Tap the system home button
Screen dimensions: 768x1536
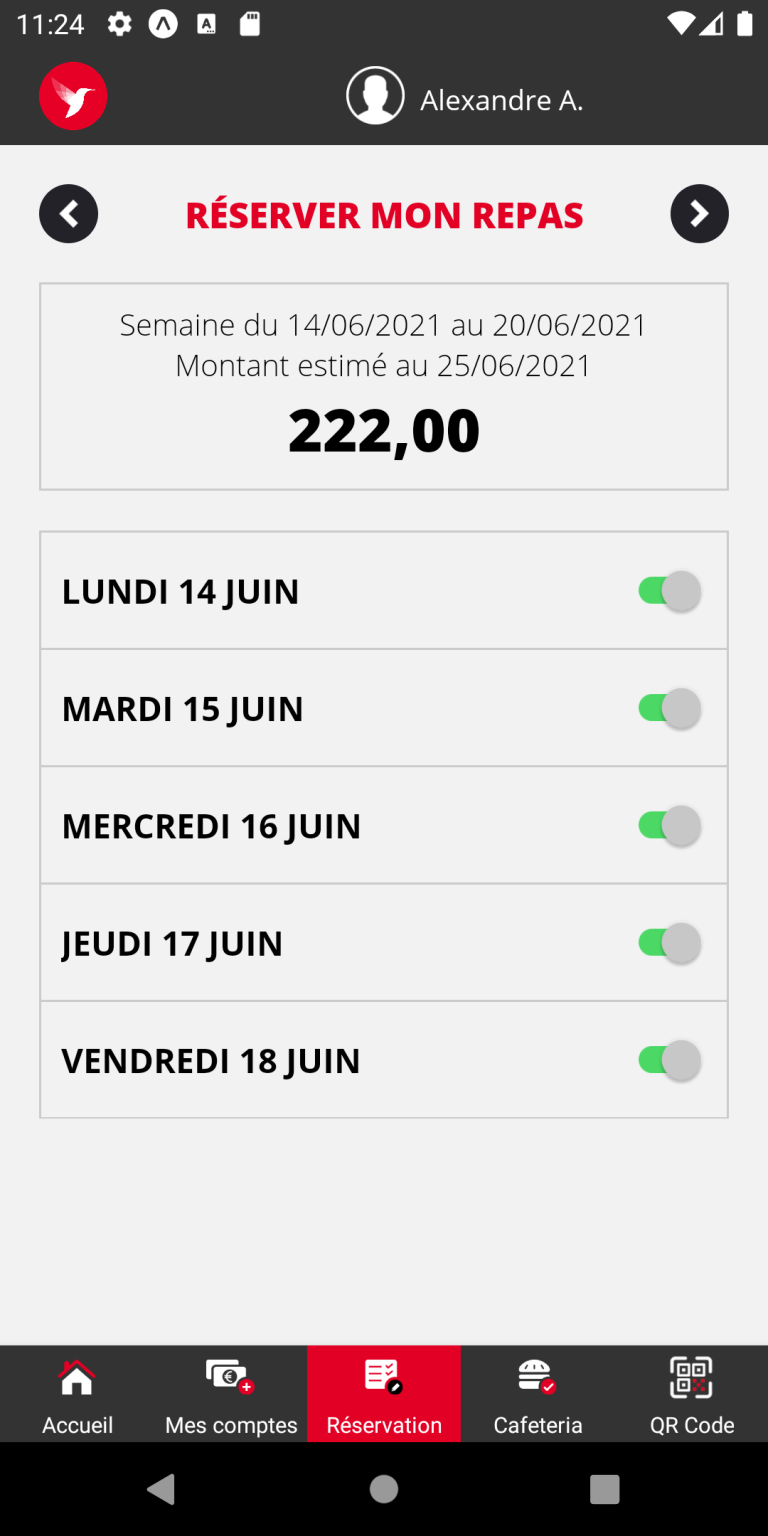click(x=384, y=1489)
